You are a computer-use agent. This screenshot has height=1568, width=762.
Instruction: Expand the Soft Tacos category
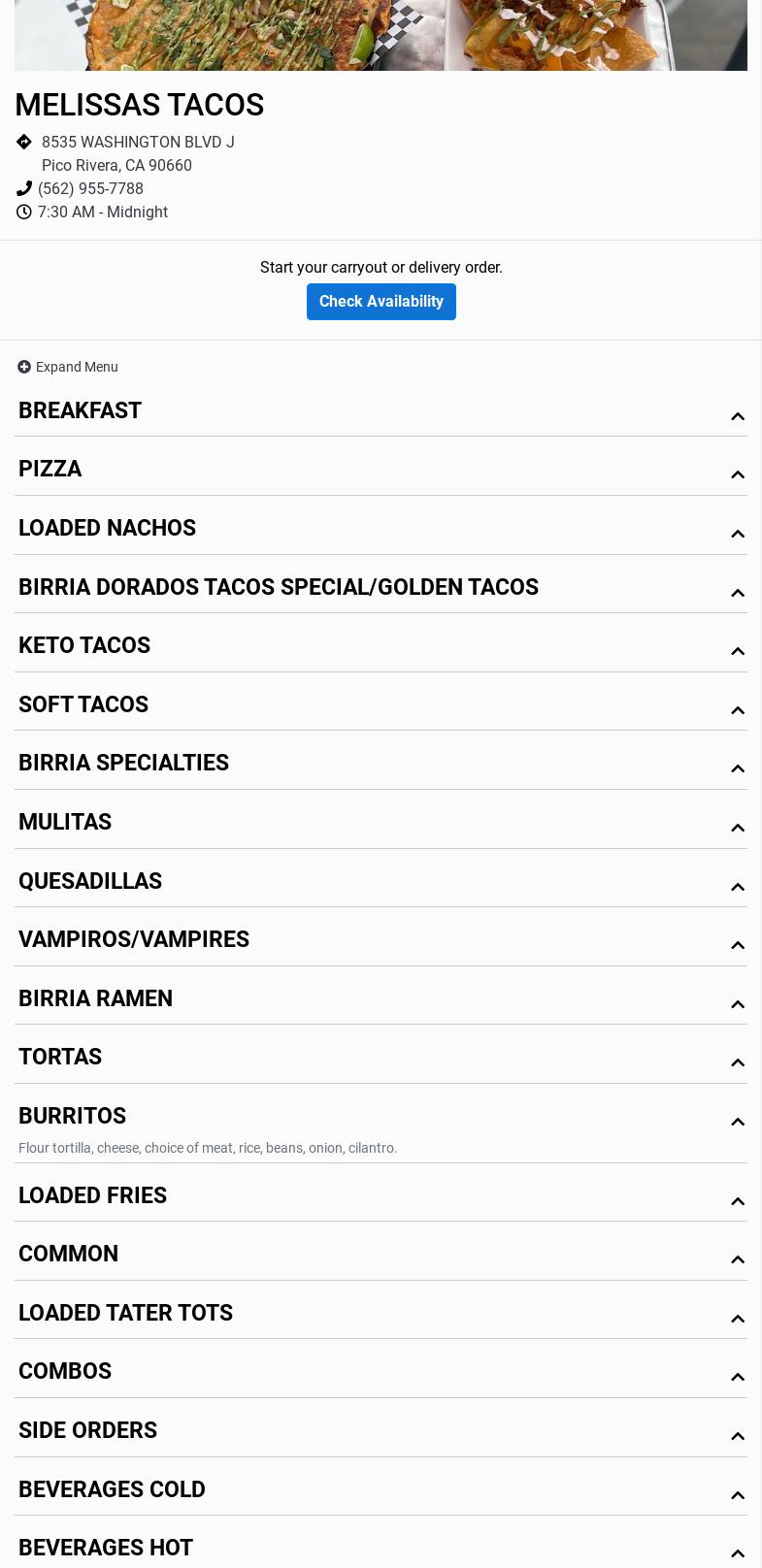(x=381, y=705)
